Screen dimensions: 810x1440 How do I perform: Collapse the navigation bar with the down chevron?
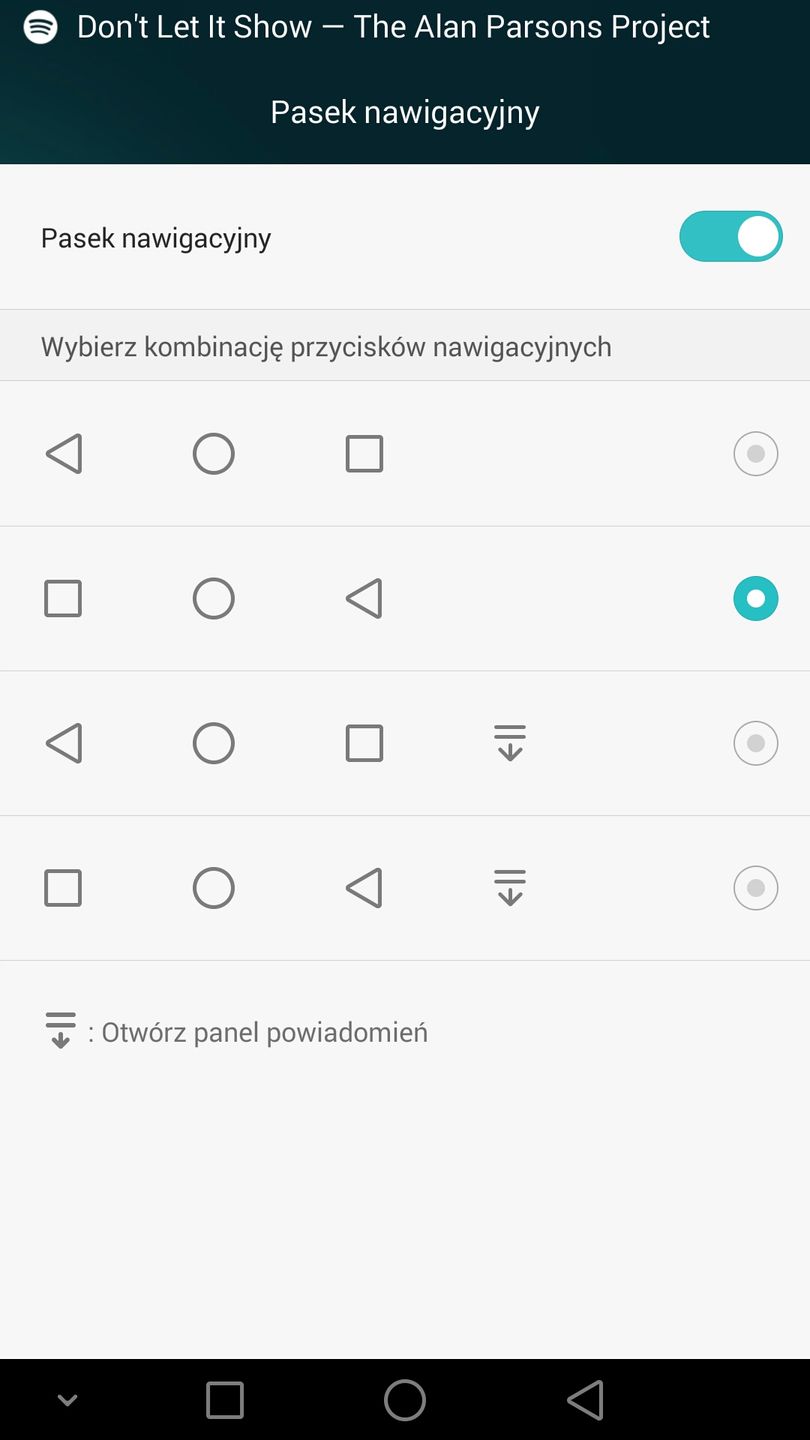[x=66, y=1399]
